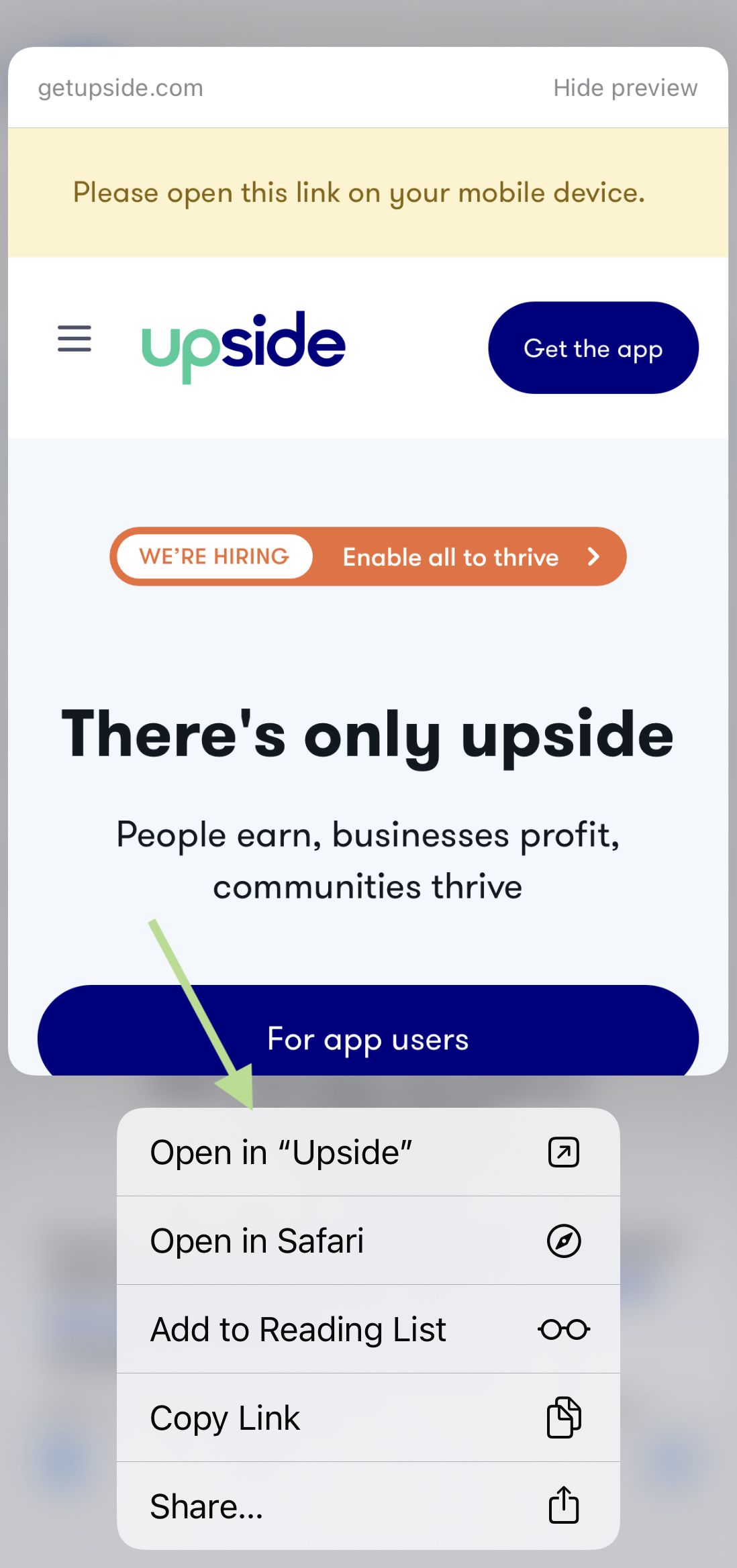Choose Open in Safari
The width and height of the screenshot is (737, 1568).
point(368,1241)
